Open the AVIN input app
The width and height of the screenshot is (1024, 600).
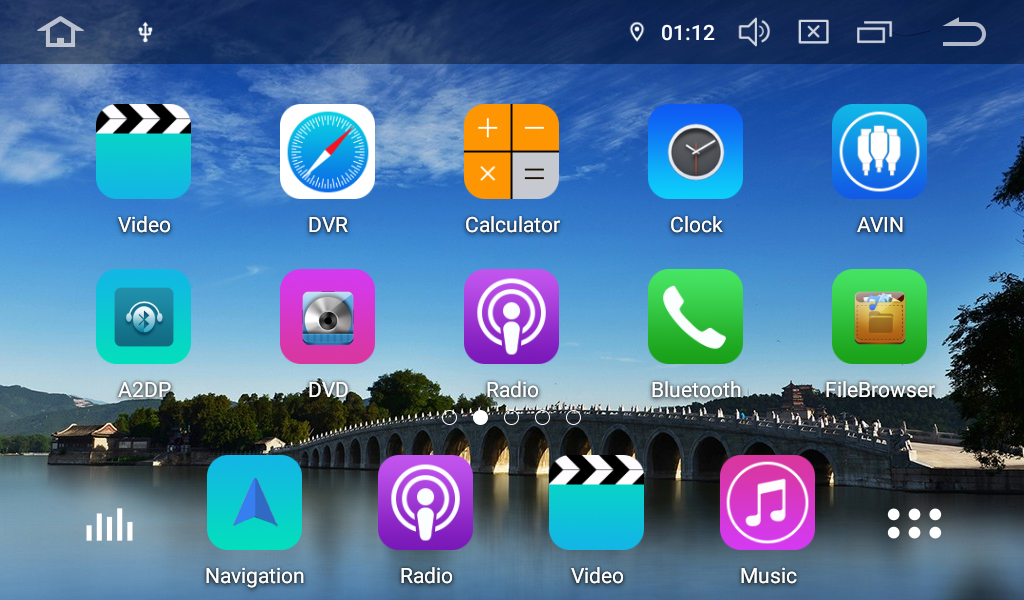[879, 152]
